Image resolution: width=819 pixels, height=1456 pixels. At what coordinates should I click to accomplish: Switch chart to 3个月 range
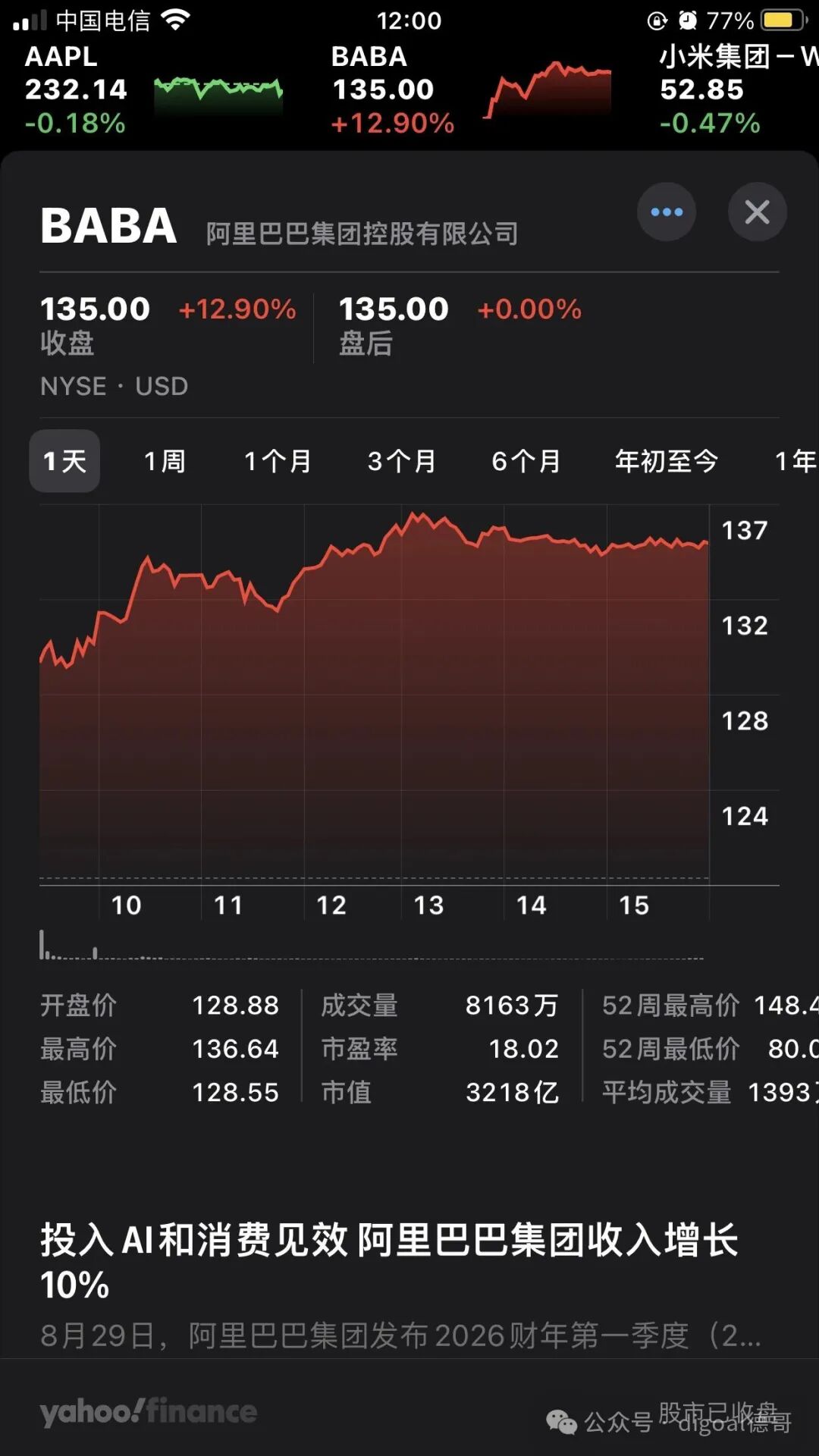402,461
